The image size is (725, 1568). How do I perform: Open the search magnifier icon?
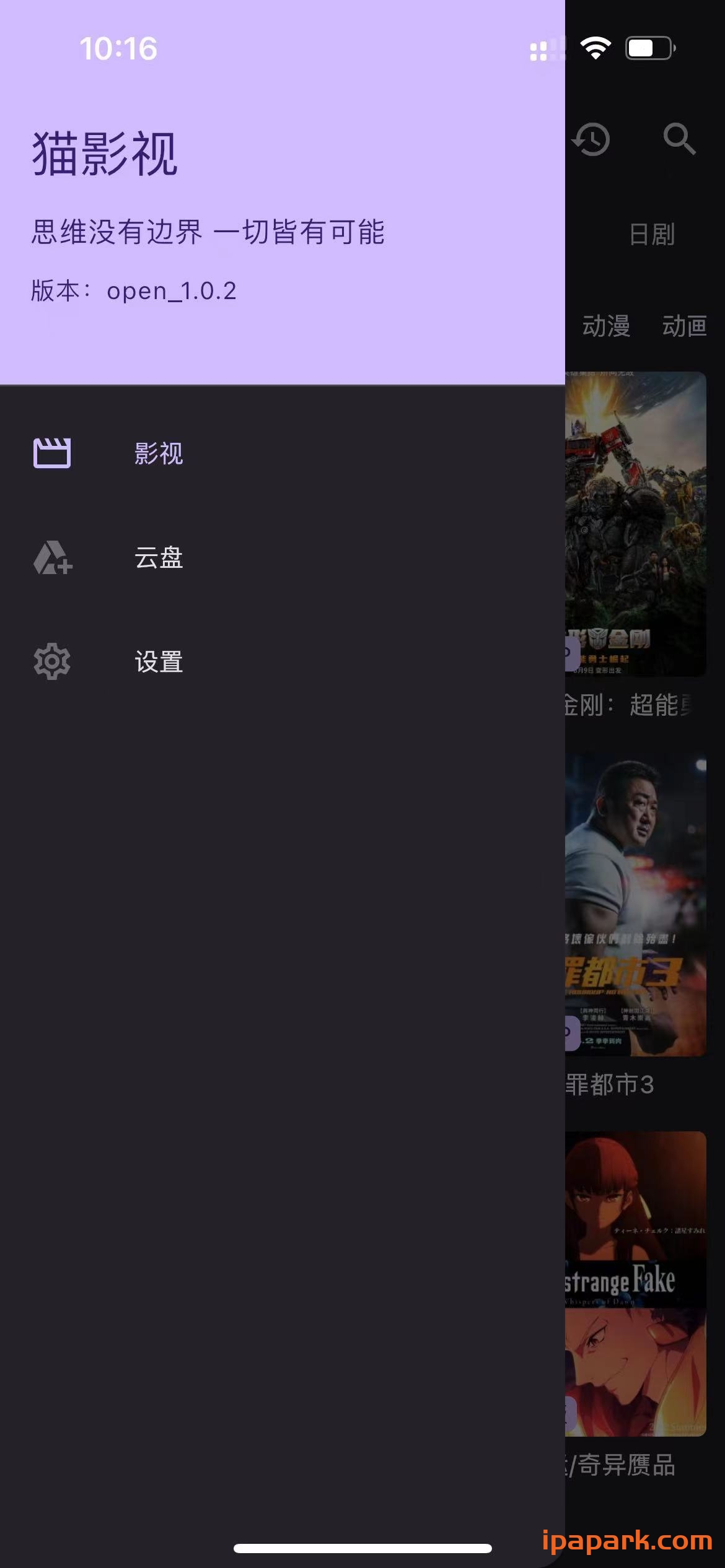coord(679,139)
